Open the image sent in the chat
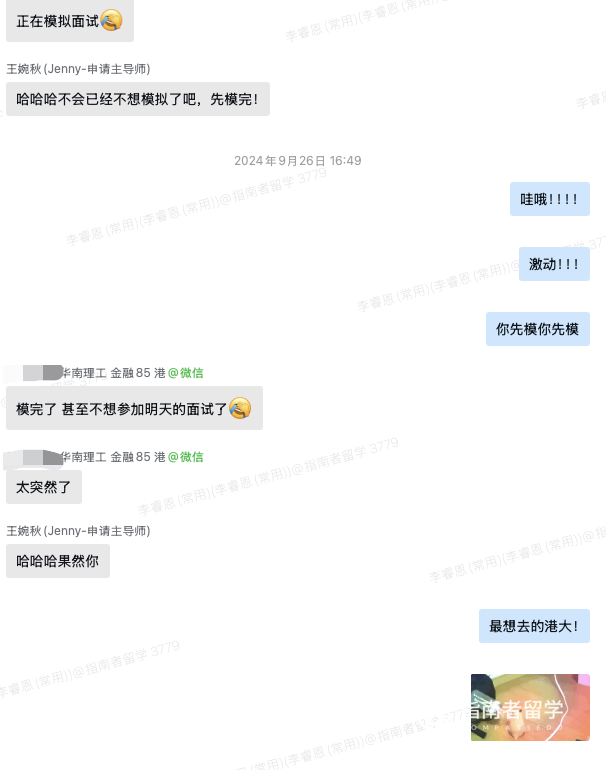Screen dimensions: 606x770 pos(530,707)
